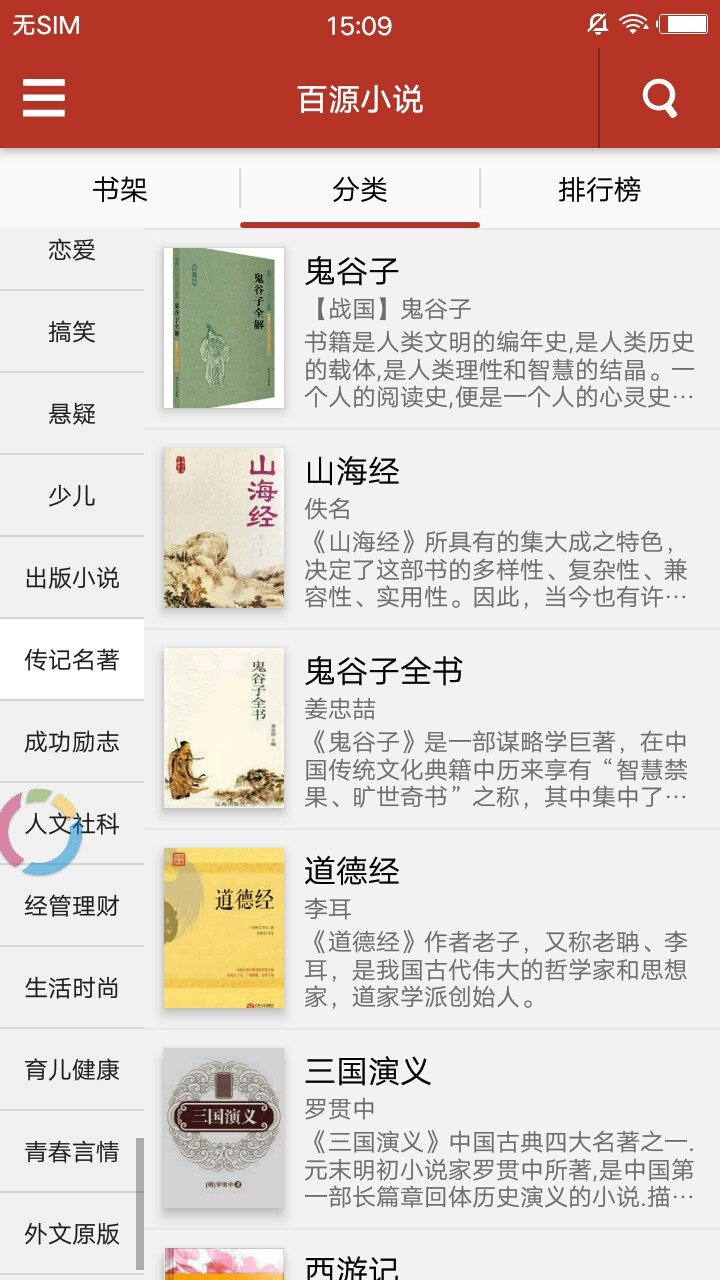This screenshot has height=1280, width=720.
Task: Open 鬼谷子 by 【战国】鬼谷子
Action: (430, 328)
